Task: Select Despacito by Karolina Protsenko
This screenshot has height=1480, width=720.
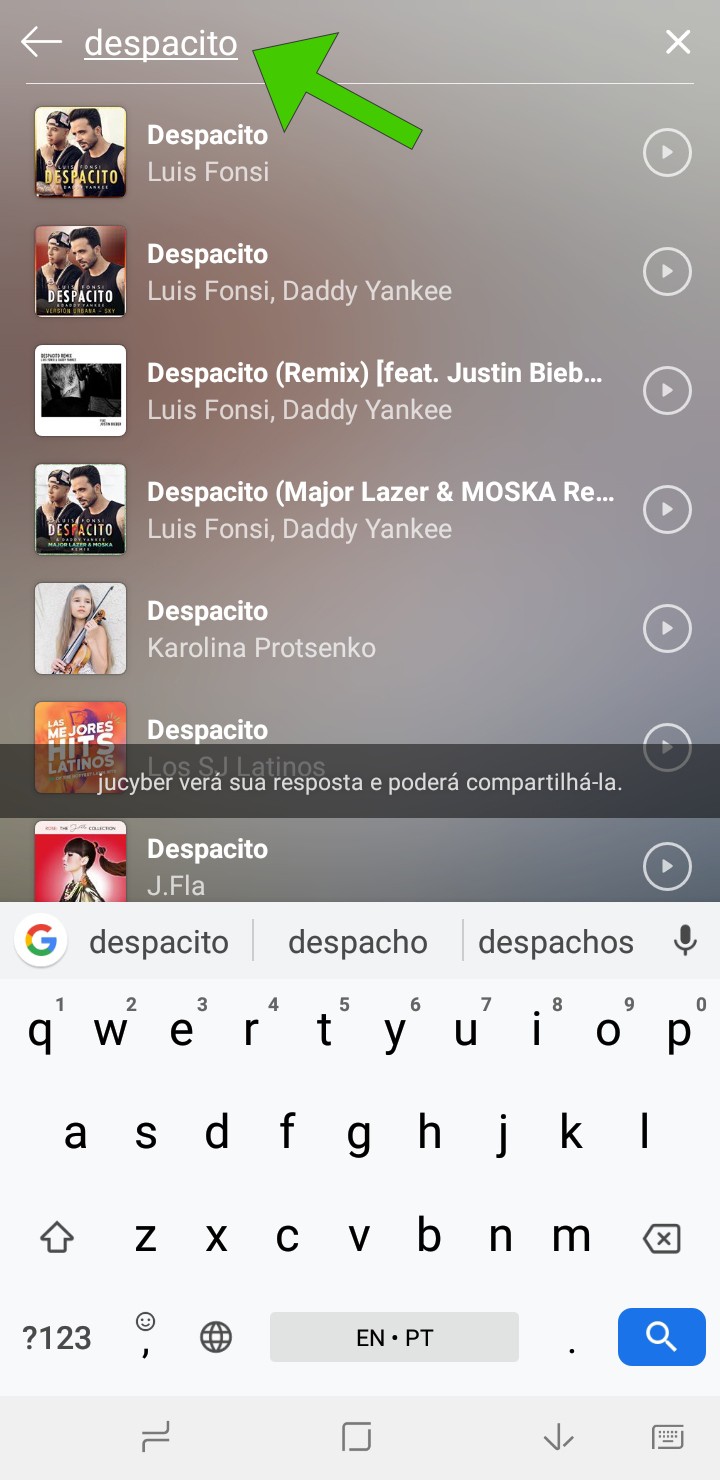Action: [x=300, y=629]
